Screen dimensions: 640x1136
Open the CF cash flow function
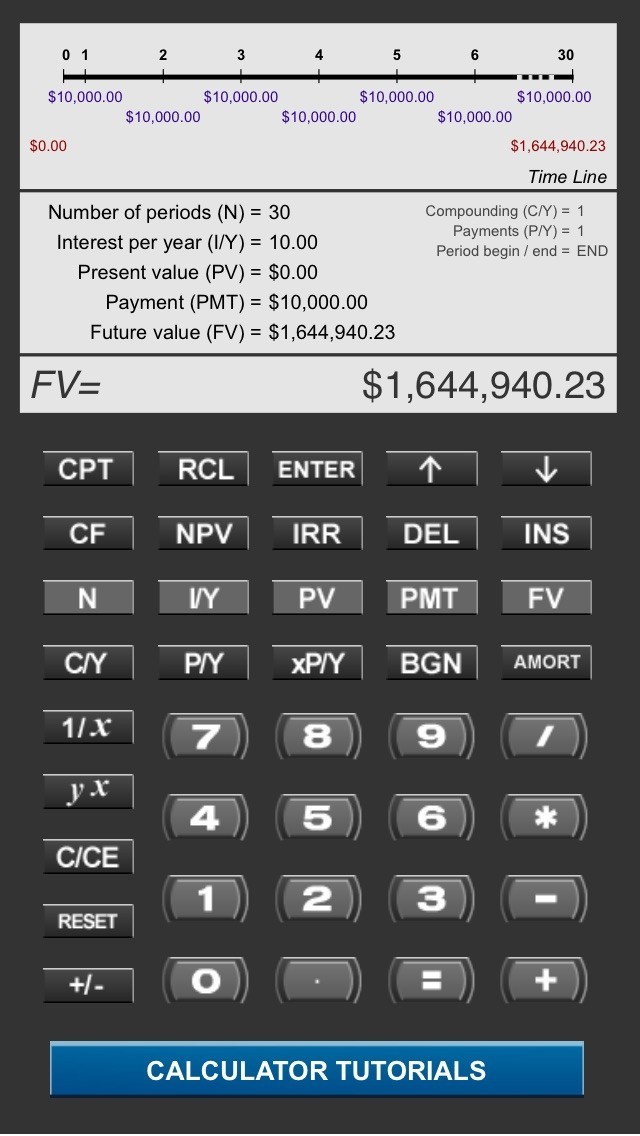[87, 534]
